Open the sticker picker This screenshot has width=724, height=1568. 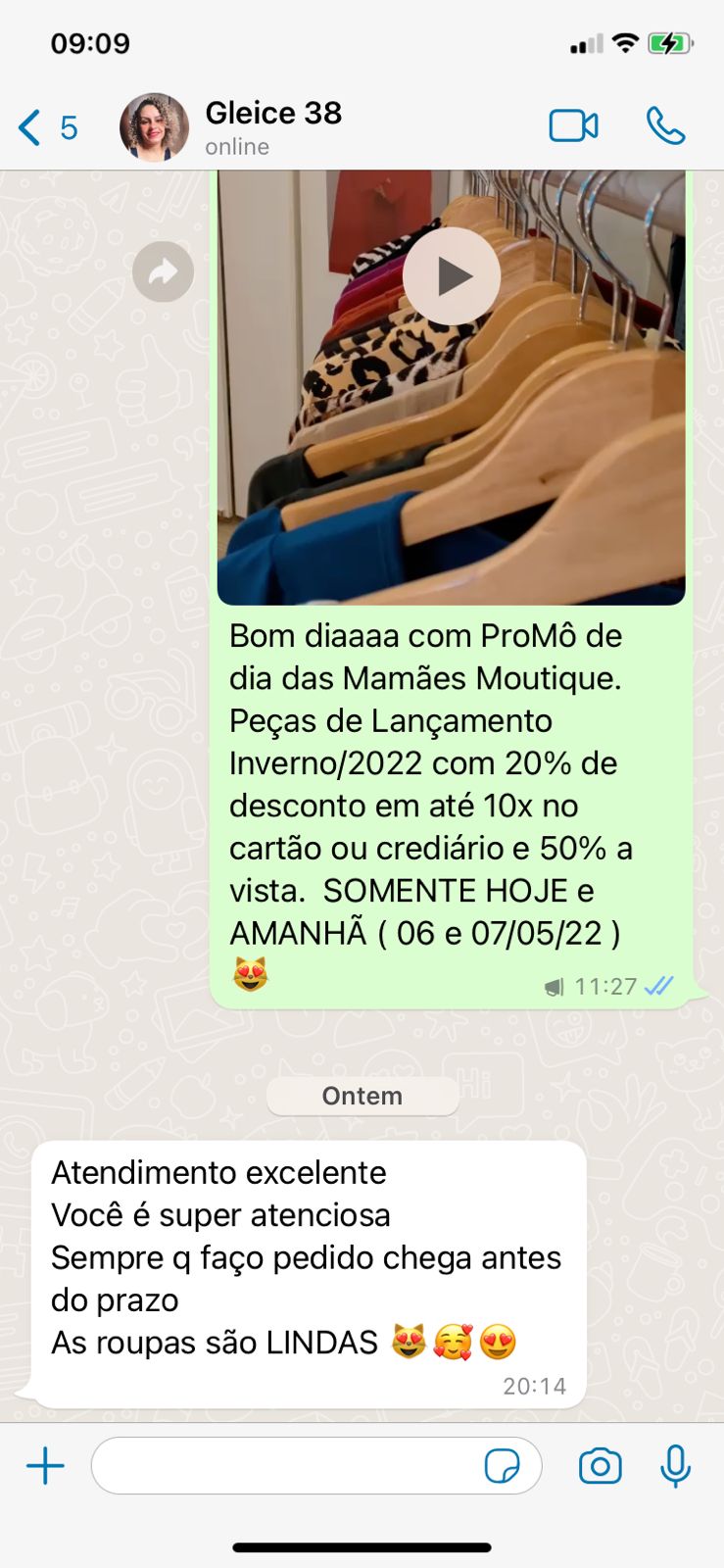[503, 1466]
